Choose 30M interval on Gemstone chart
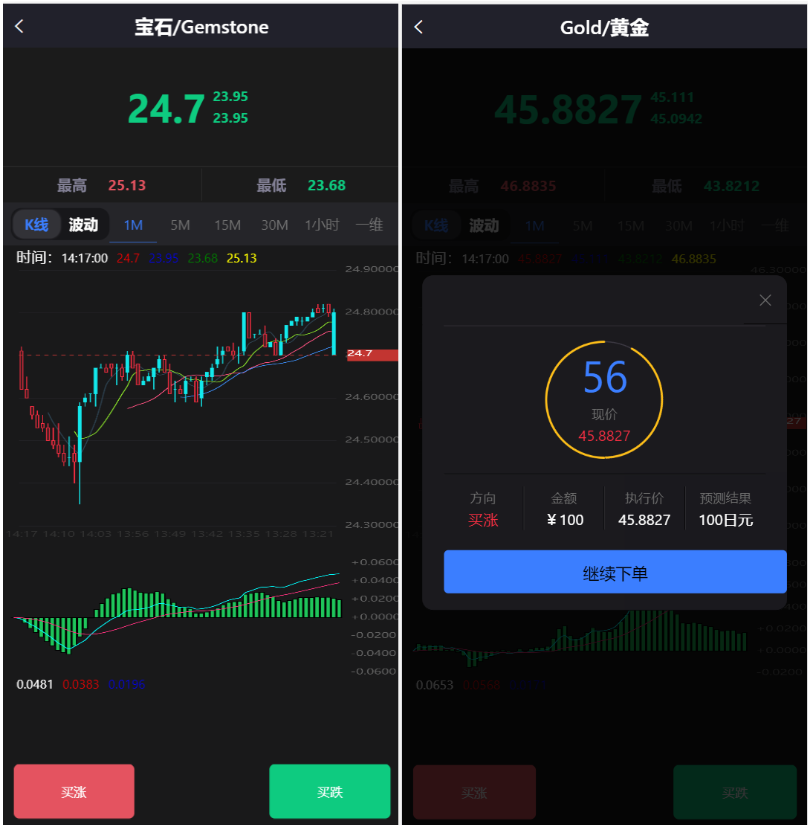808x825 pixels. pyautogui.click(x=274, y=225)
